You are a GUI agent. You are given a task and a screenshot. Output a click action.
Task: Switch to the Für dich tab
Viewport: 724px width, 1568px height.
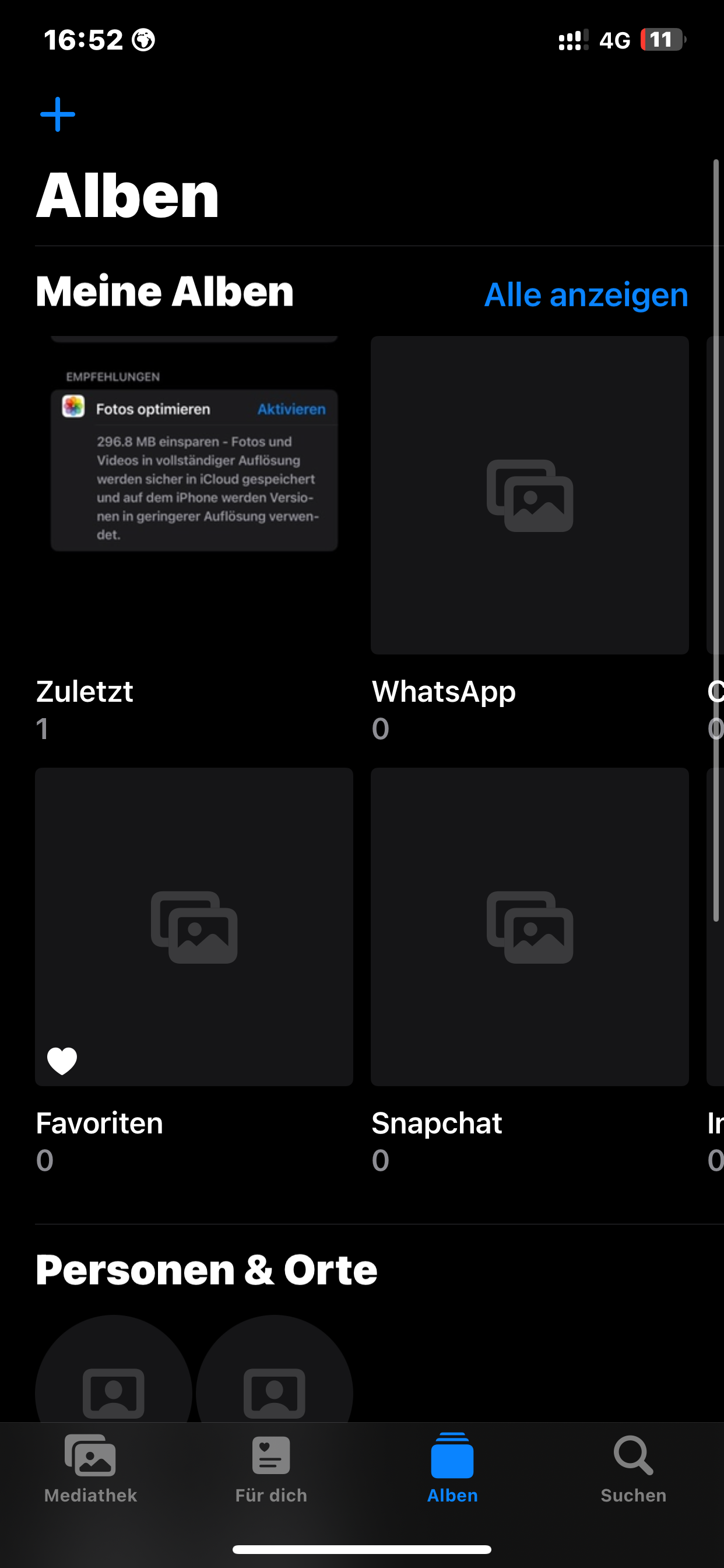coord(271,1468)
